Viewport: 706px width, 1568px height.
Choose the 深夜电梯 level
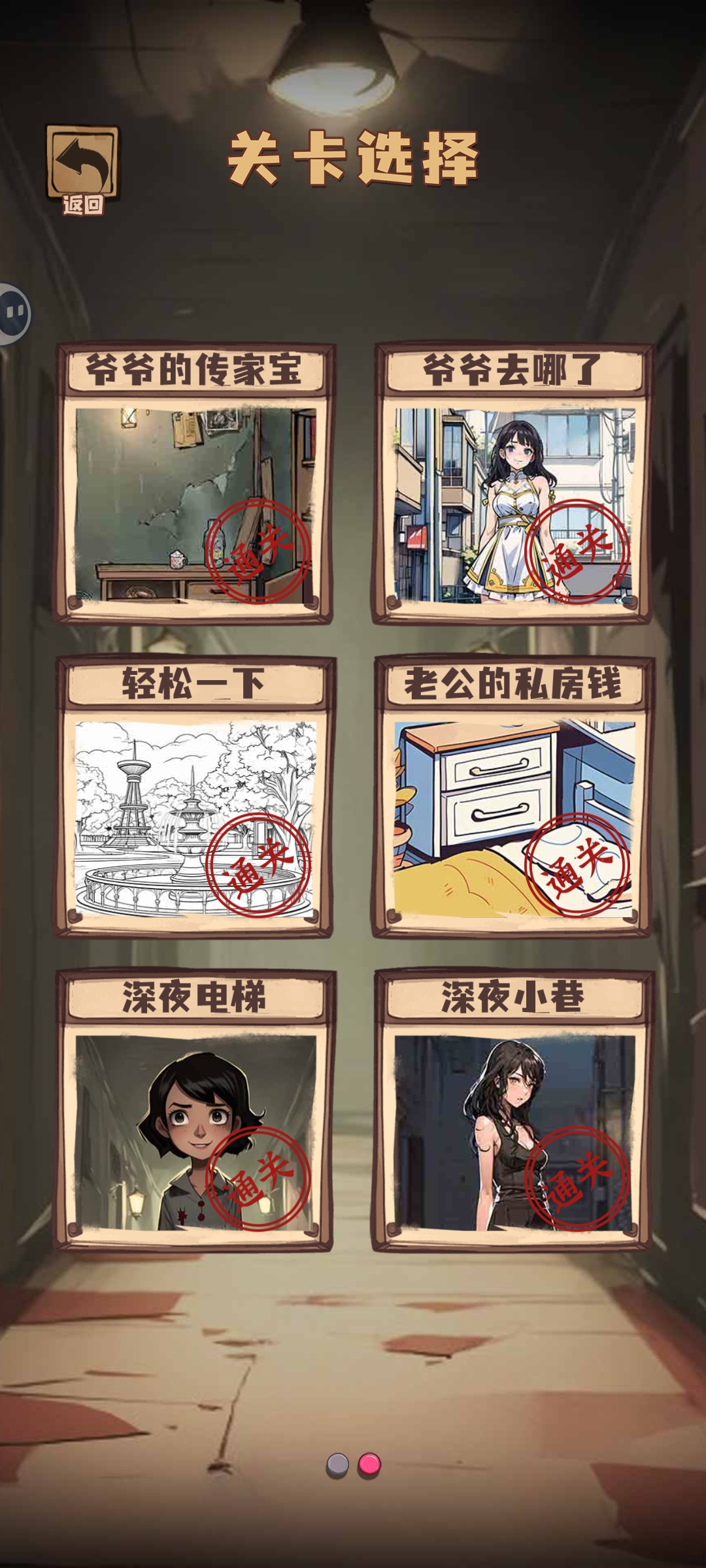pyautogui.click(x=194, y=1111)
